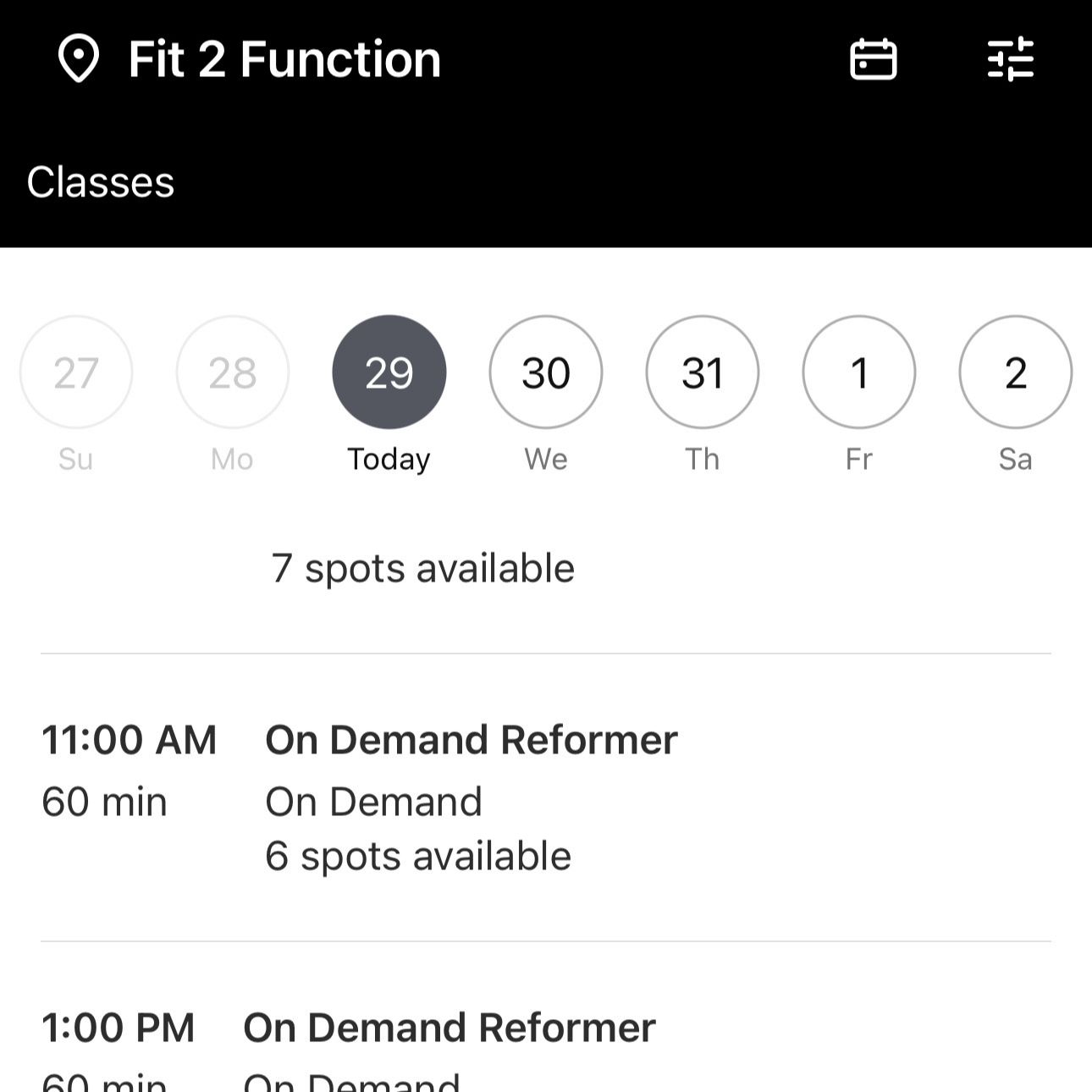Select Sunday the 27th
1092x1092 pixels.
pos(76,372)
